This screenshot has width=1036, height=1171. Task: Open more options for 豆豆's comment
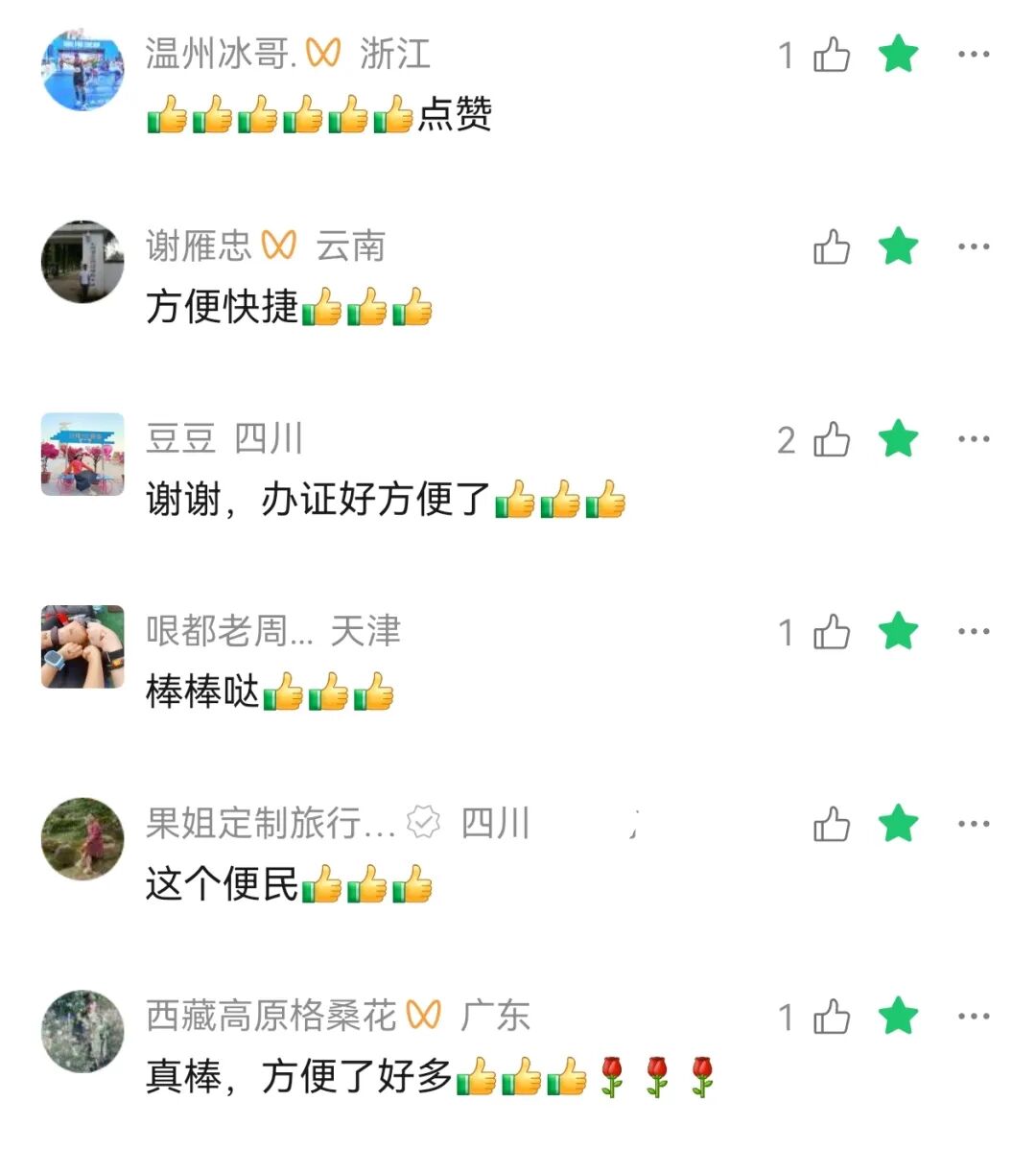pyautogui.click(x=974, y=439)
